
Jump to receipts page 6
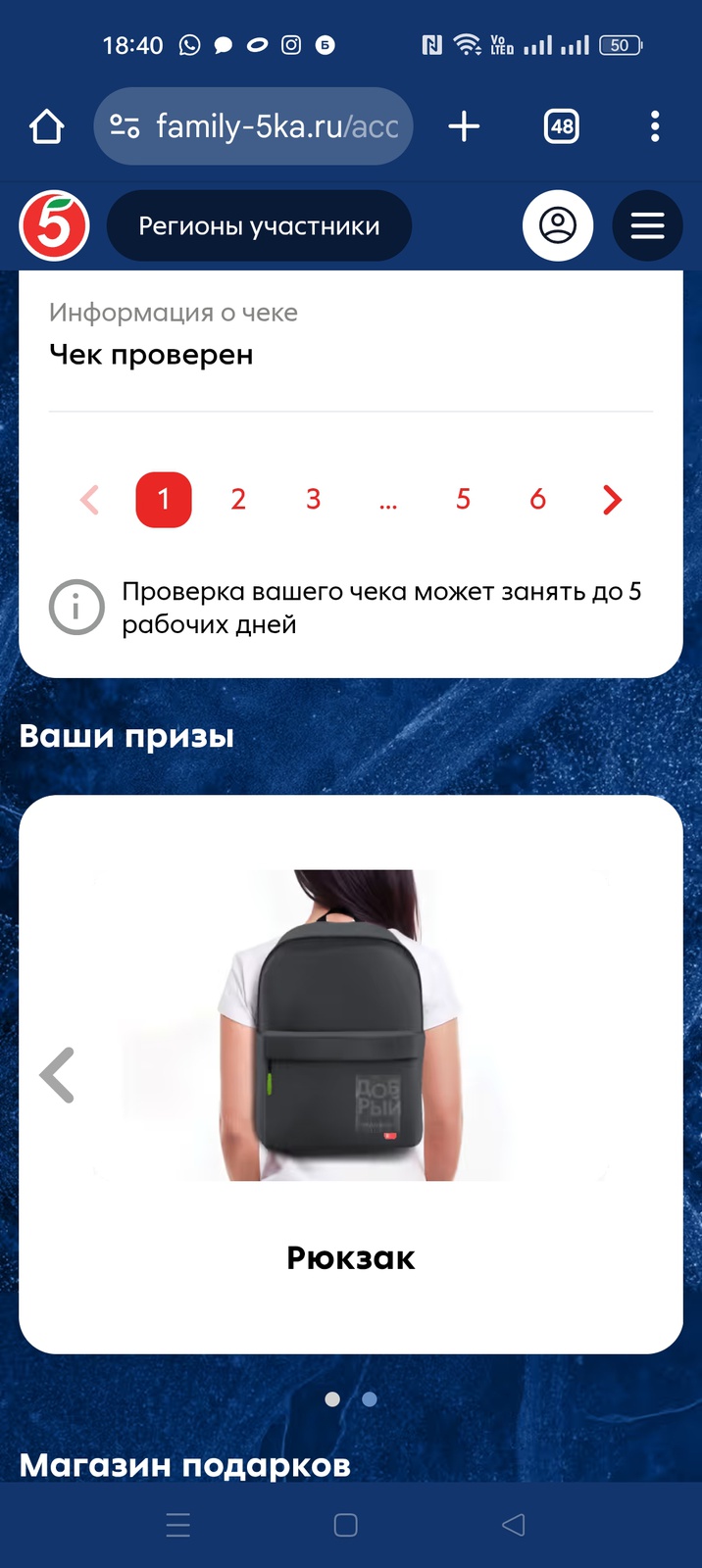pos(537,500)
